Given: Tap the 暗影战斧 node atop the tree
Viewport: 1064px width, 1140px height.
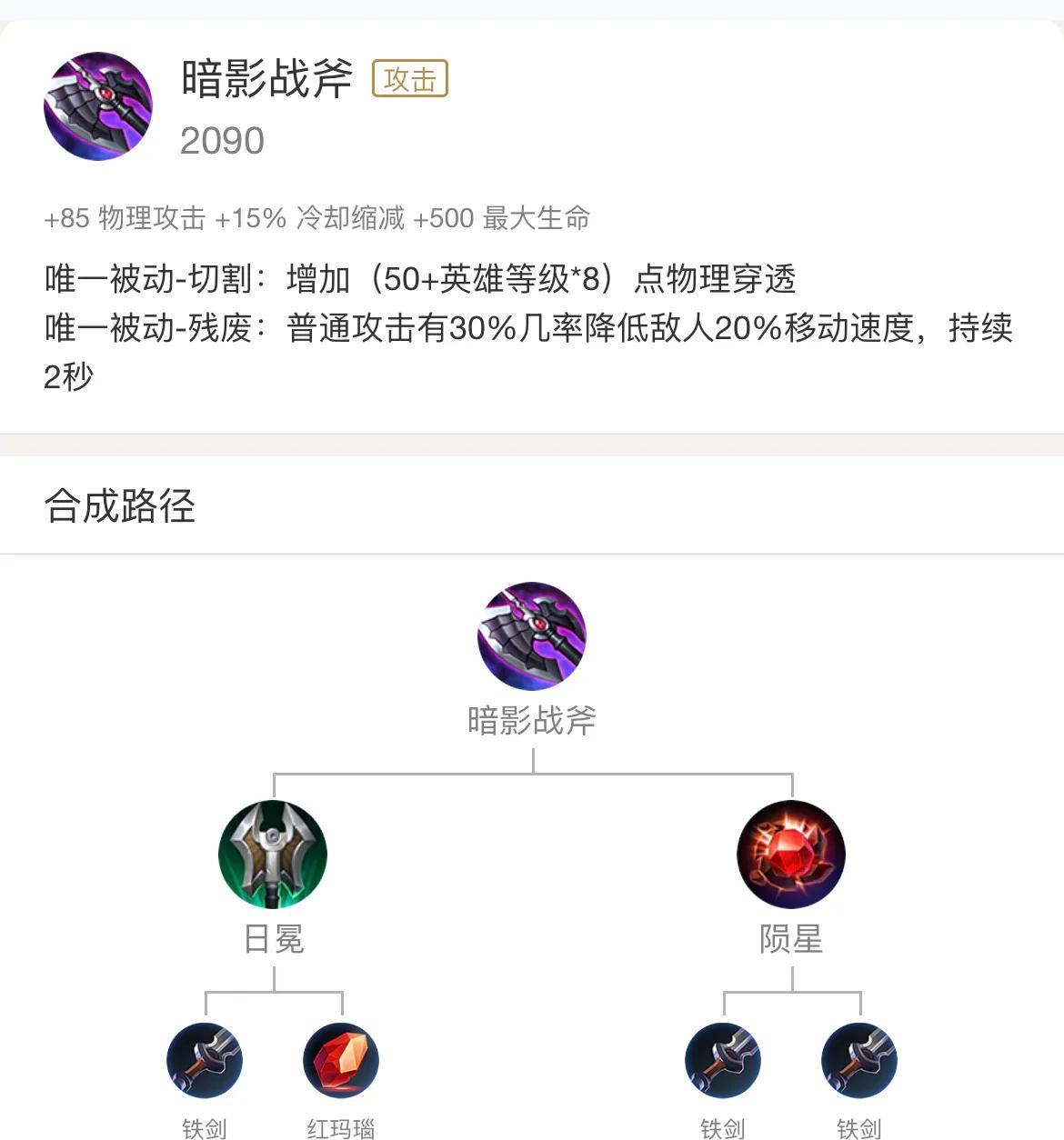Looking at the screenshot, I should [x=532, y=636].
